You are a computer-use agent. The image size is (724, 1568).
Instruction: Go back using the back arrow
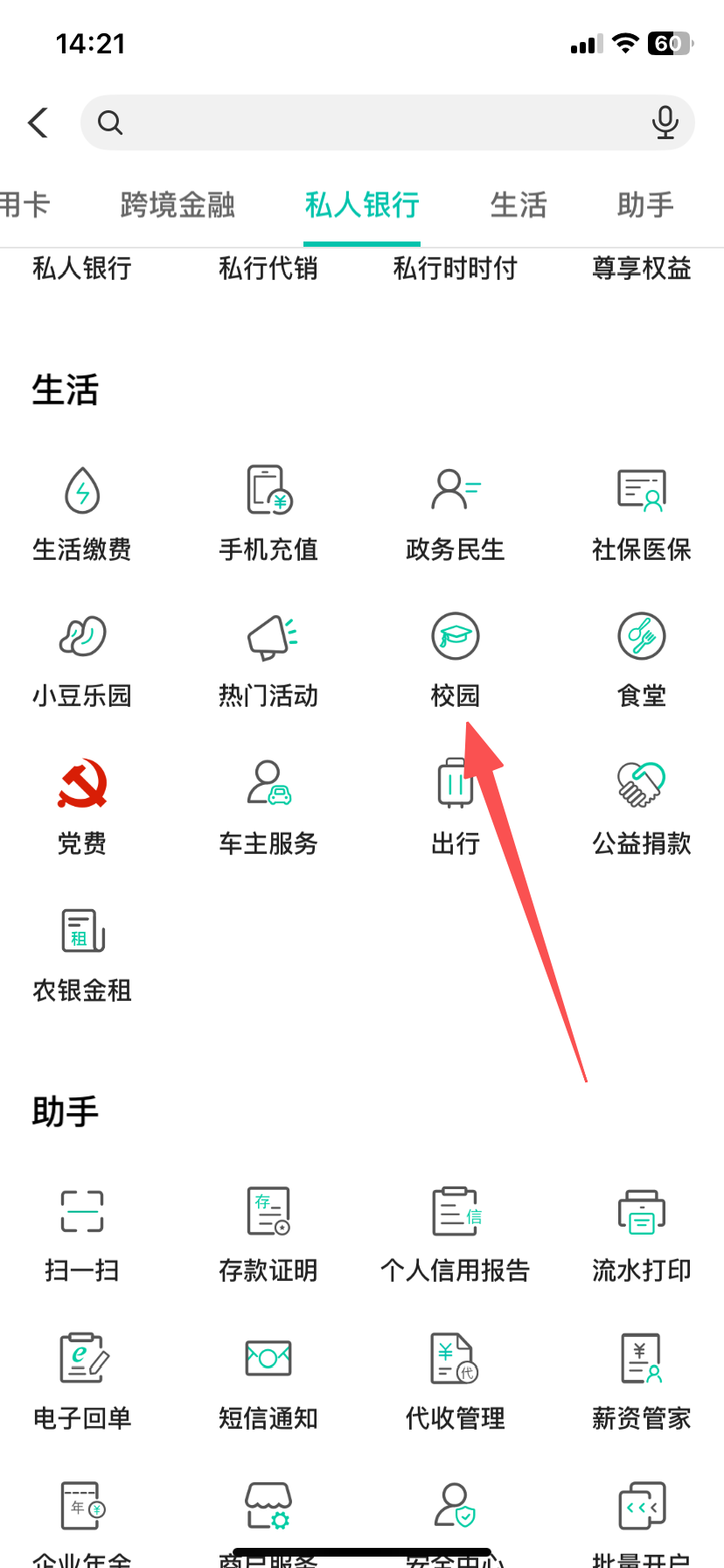[x=38, y=122]
